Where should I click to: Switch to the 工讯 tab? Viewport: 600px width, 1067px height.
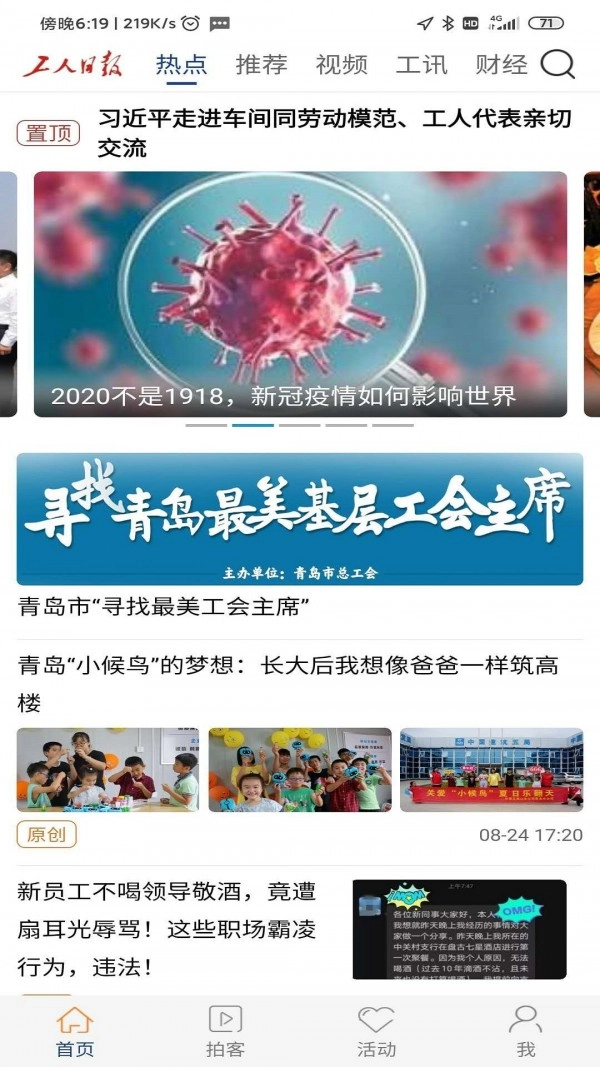(421, 65)
